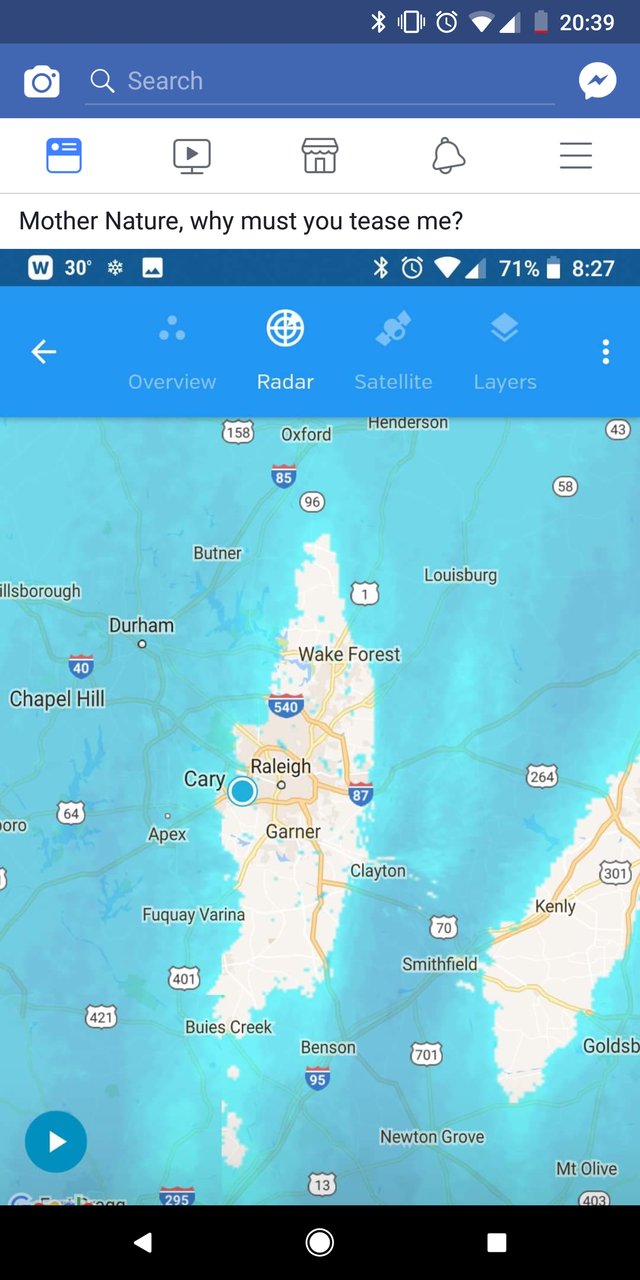
Task: Open the notifications bell tab
Action: (x=448, y=156)
